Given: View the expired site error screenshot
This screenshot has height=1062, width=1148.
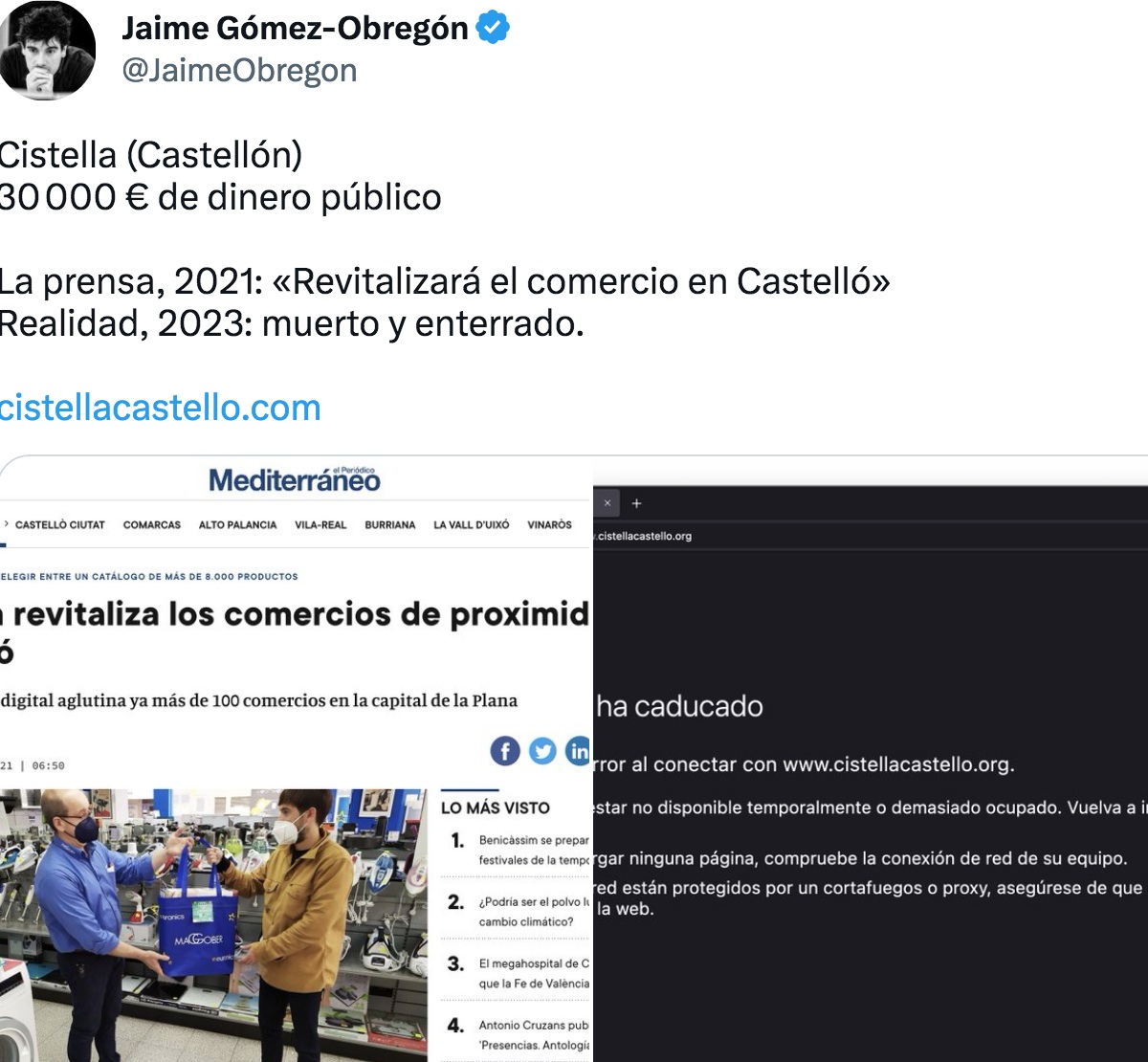Looking at the screenshot, I should click(871, 758).
